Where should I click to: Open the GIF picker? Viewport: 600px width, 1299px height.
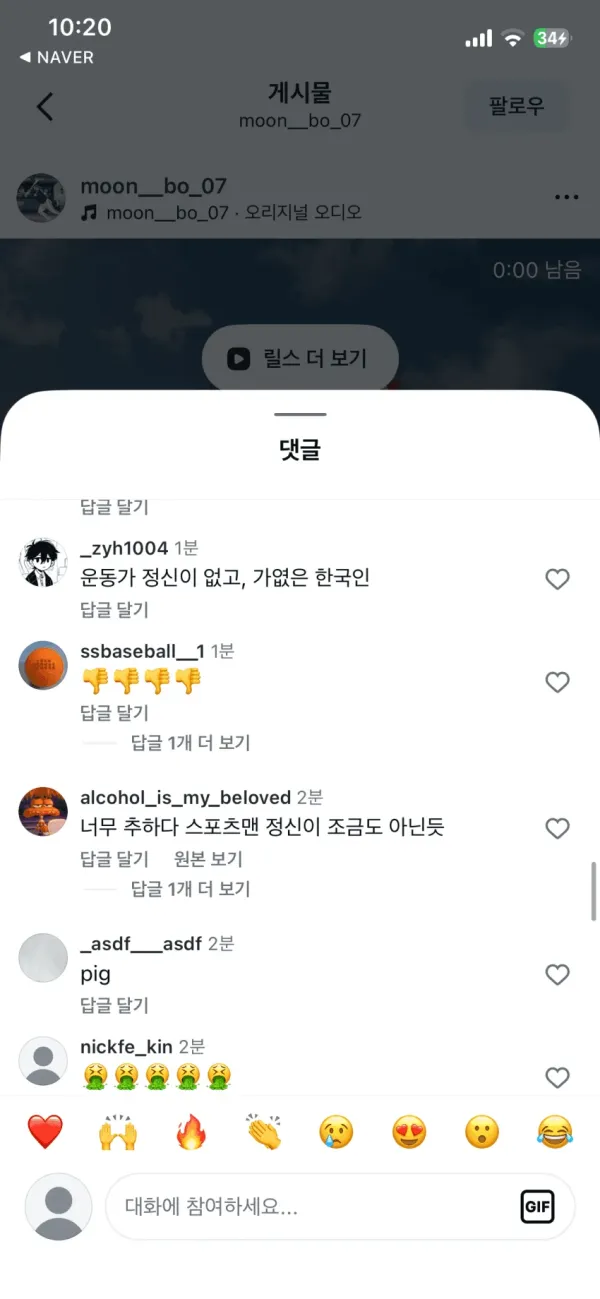click(x=537, y=1207)
